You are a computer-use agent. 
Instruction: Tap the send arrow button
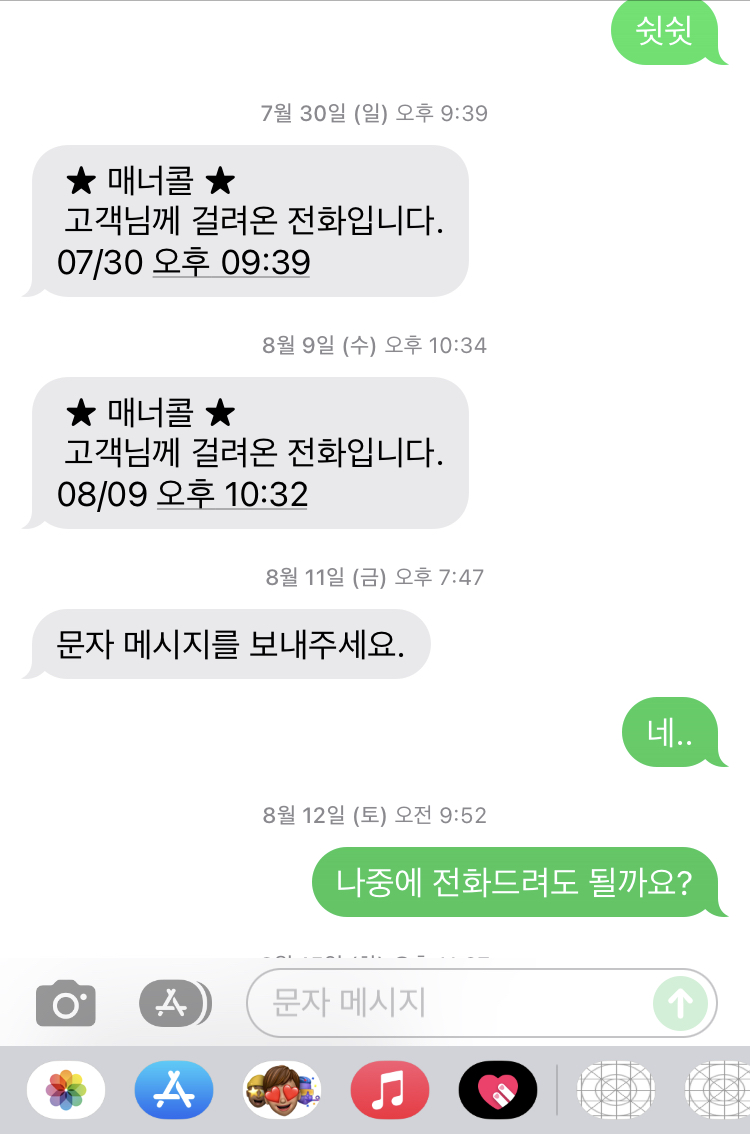(681, 1003)
